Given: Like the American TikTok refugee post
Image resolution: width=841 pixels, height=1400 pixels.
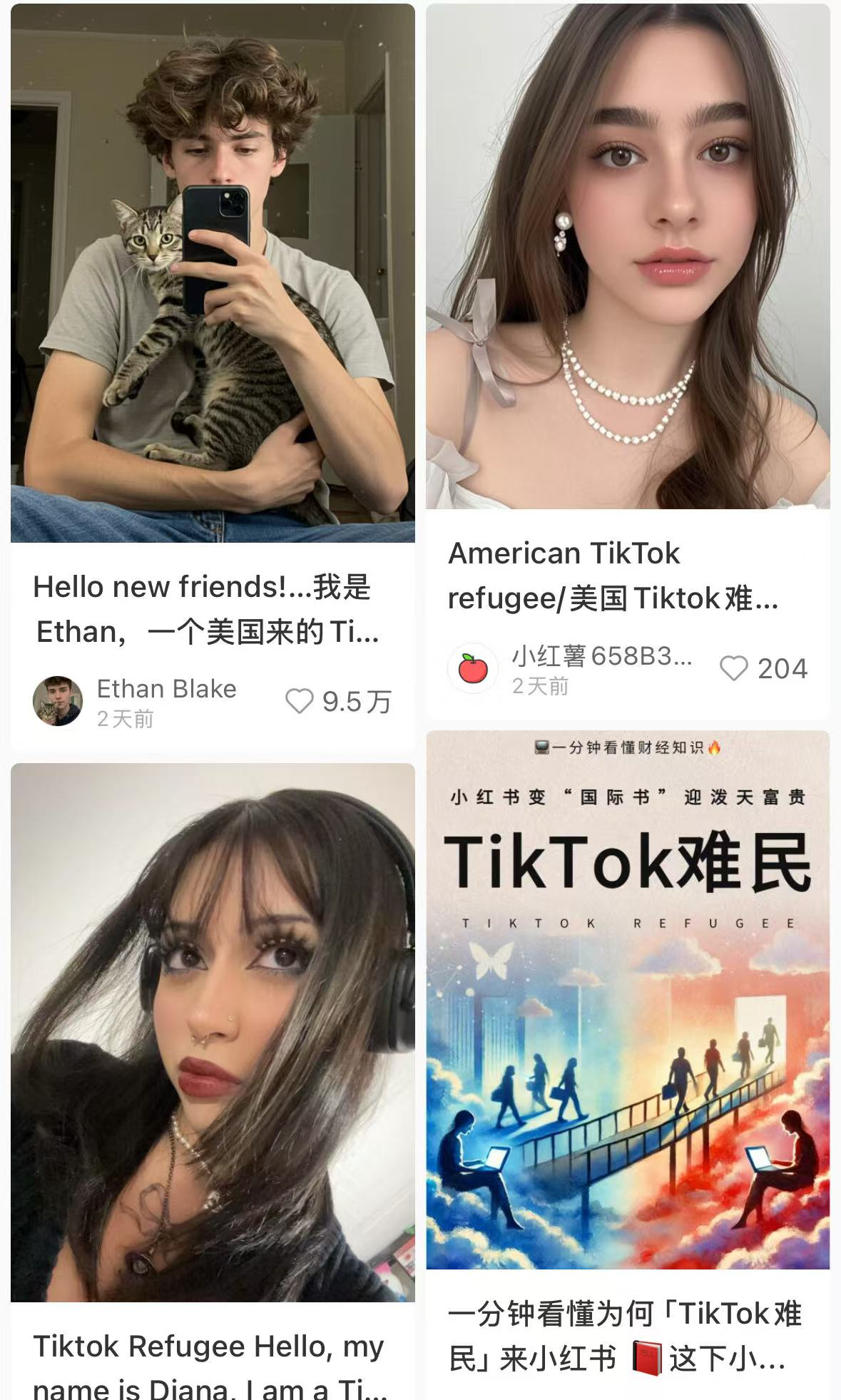Looking at the screenshot, I should click(733, 668).
